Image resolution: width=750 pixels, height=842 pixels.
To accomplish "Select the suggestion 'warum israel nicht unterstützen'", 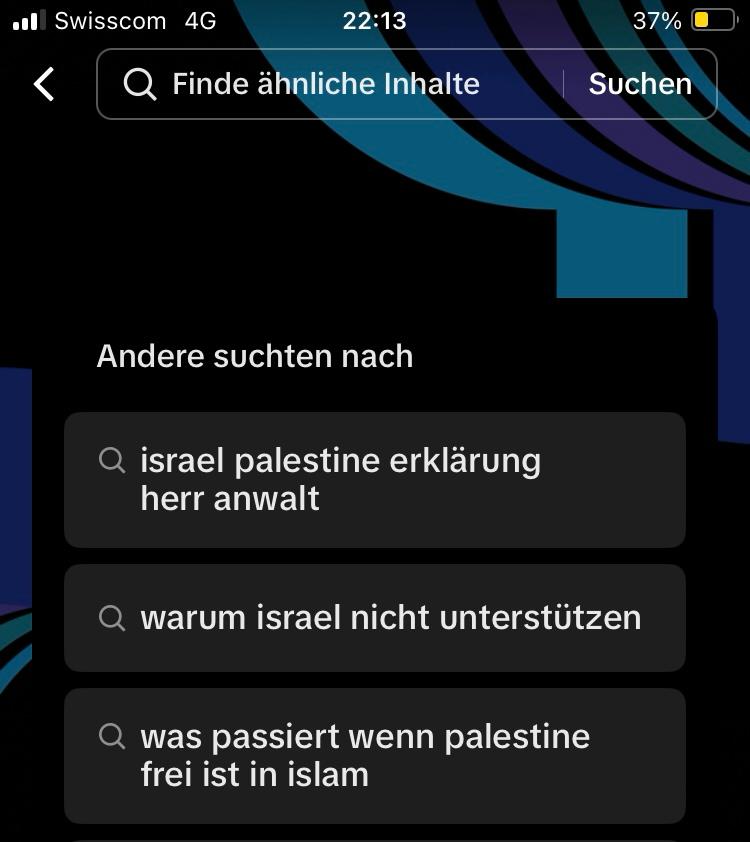I will 375,618.
